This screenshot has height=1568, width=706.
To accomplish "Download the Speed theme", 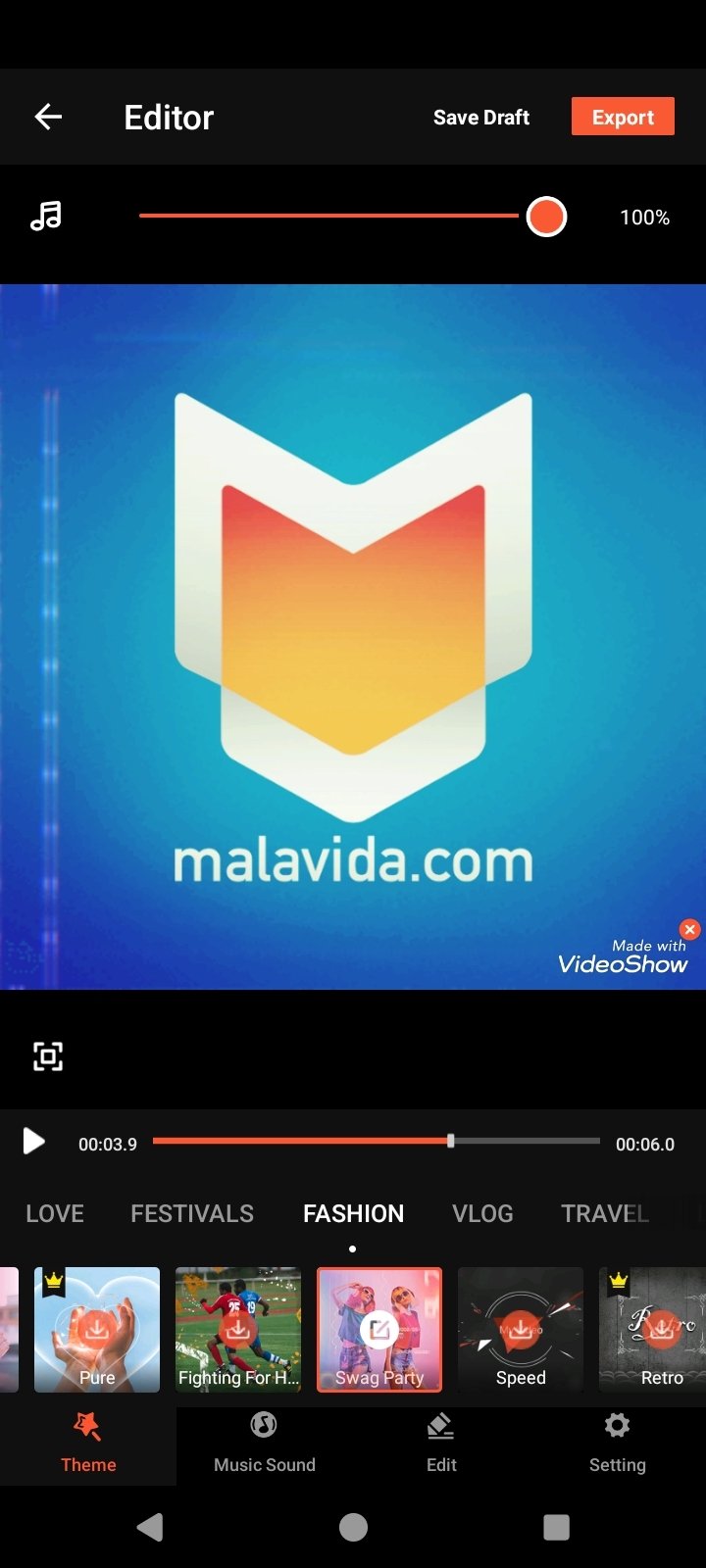I will (521, 1329).
